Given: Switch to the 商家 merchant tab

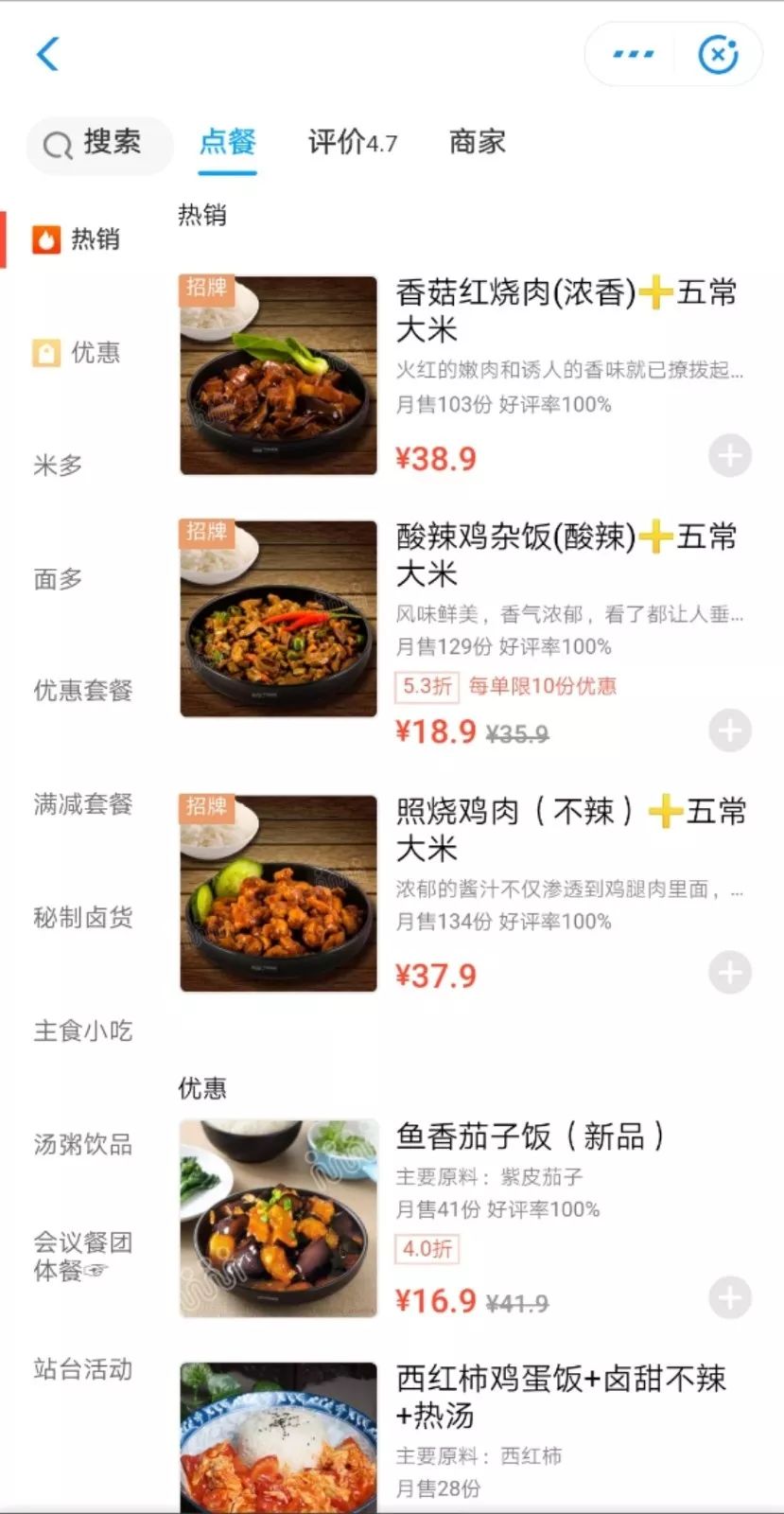Looking at the screenshot, I should tap(477, 143).
